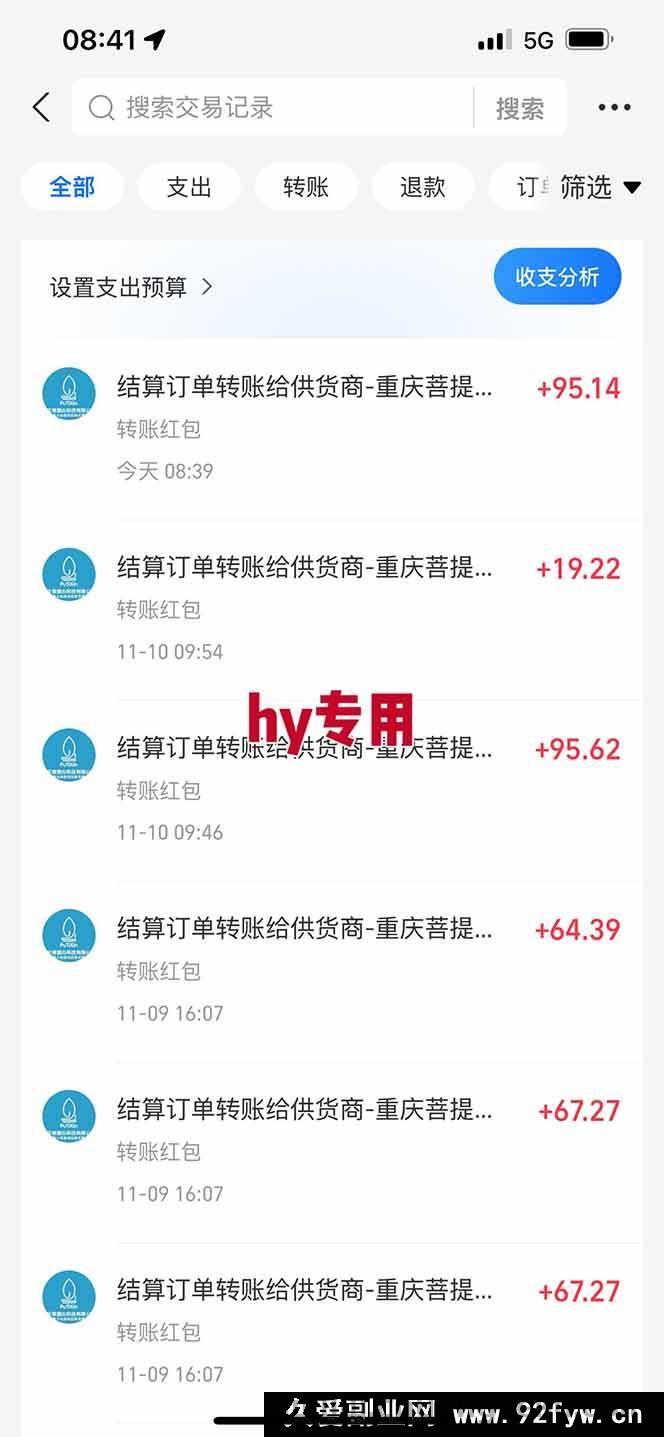
Task: Open the three-dot overflow menu
Action: point(614,108)
